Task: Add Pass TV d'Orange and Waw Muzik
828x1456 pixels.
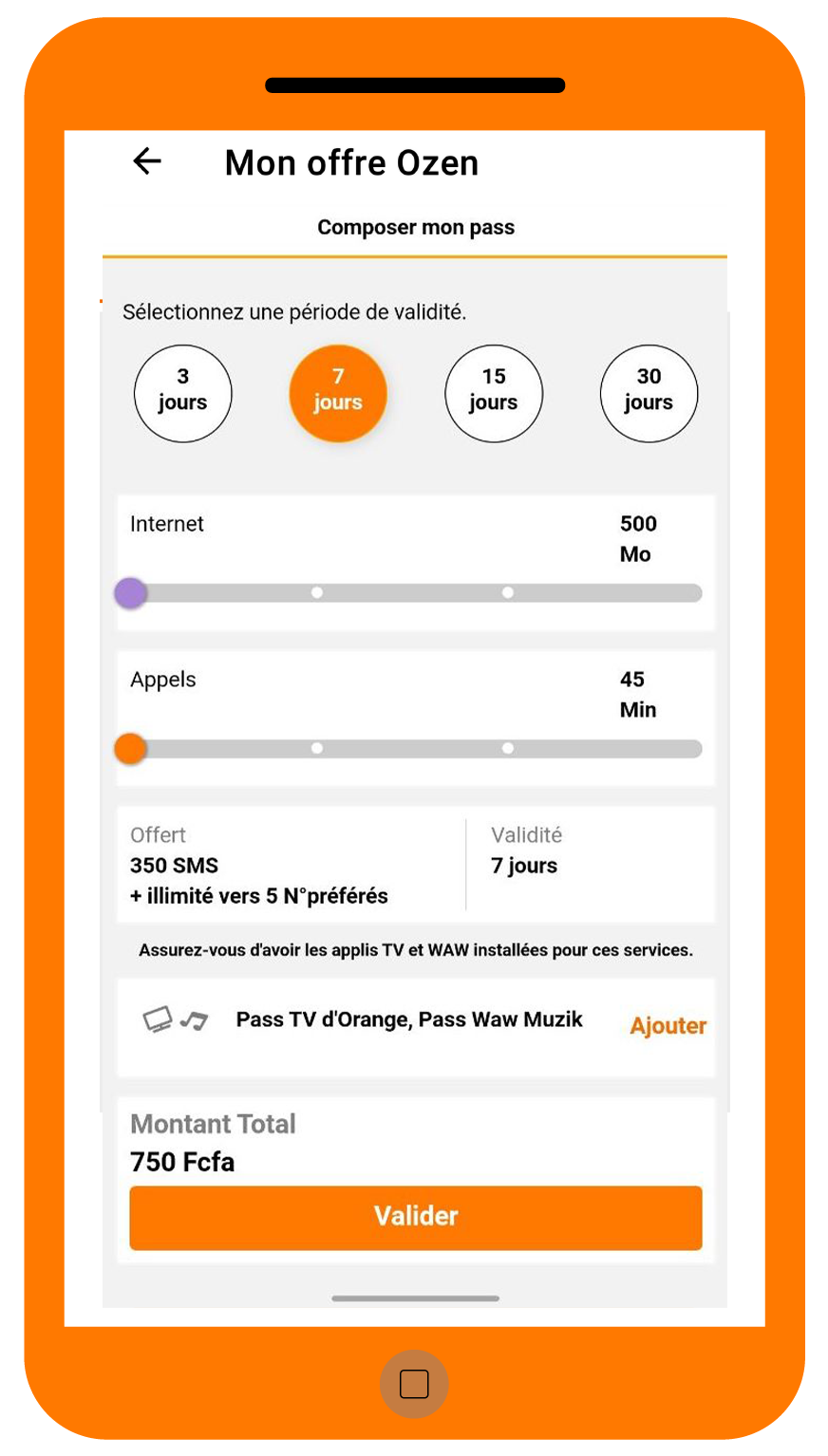Action: coord(668,1026)
